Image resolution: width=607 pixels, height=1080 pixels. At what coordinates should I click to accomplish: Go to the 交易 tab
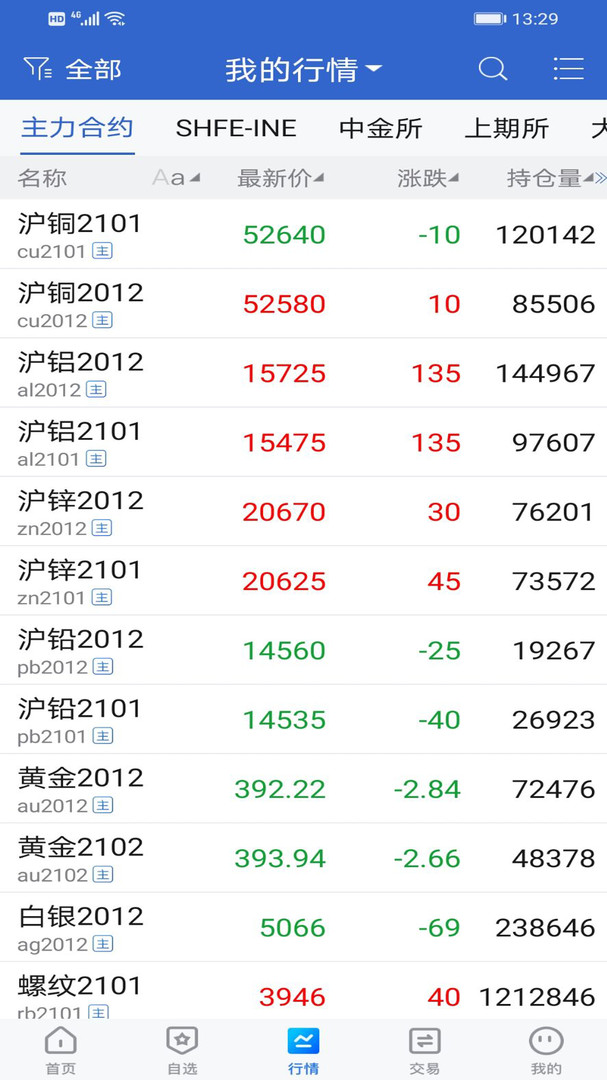pyautogui.click(x=424, y=1050)
